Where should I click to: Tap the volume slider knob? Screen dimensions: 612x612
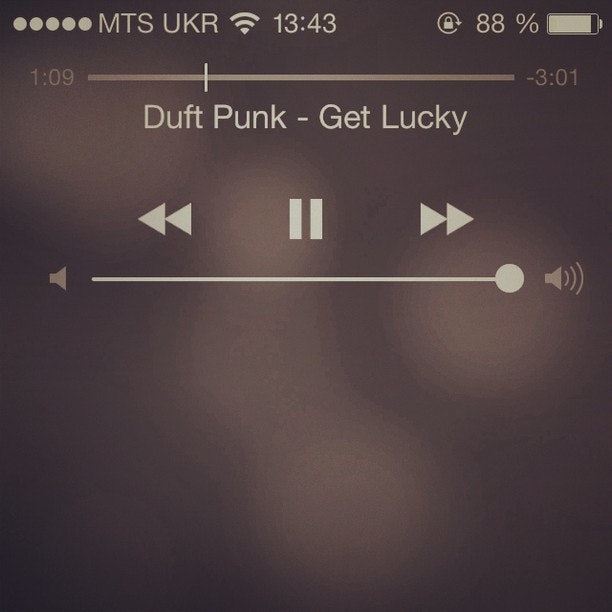coord(510,278)
